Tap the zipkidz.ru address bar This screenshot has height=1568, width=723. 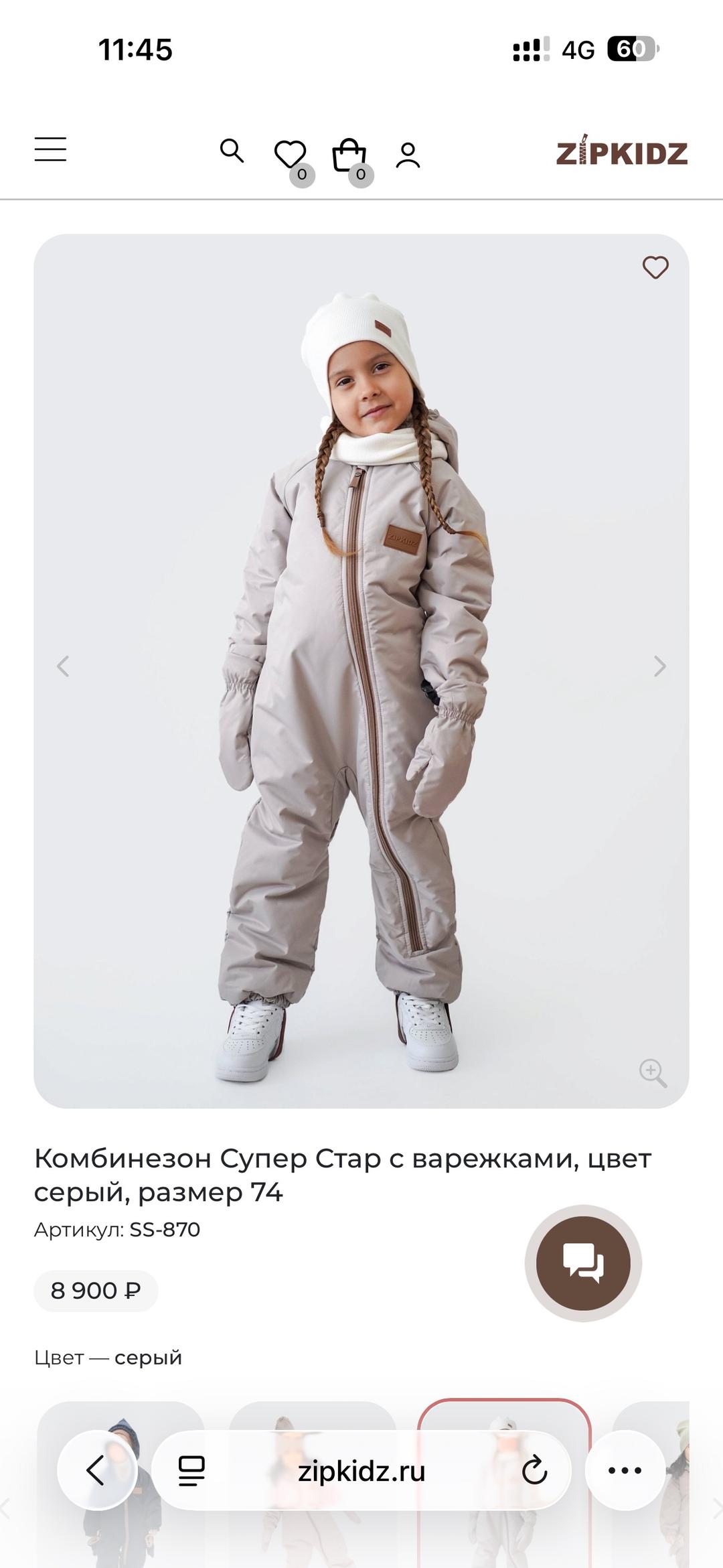coord(361,1470)
